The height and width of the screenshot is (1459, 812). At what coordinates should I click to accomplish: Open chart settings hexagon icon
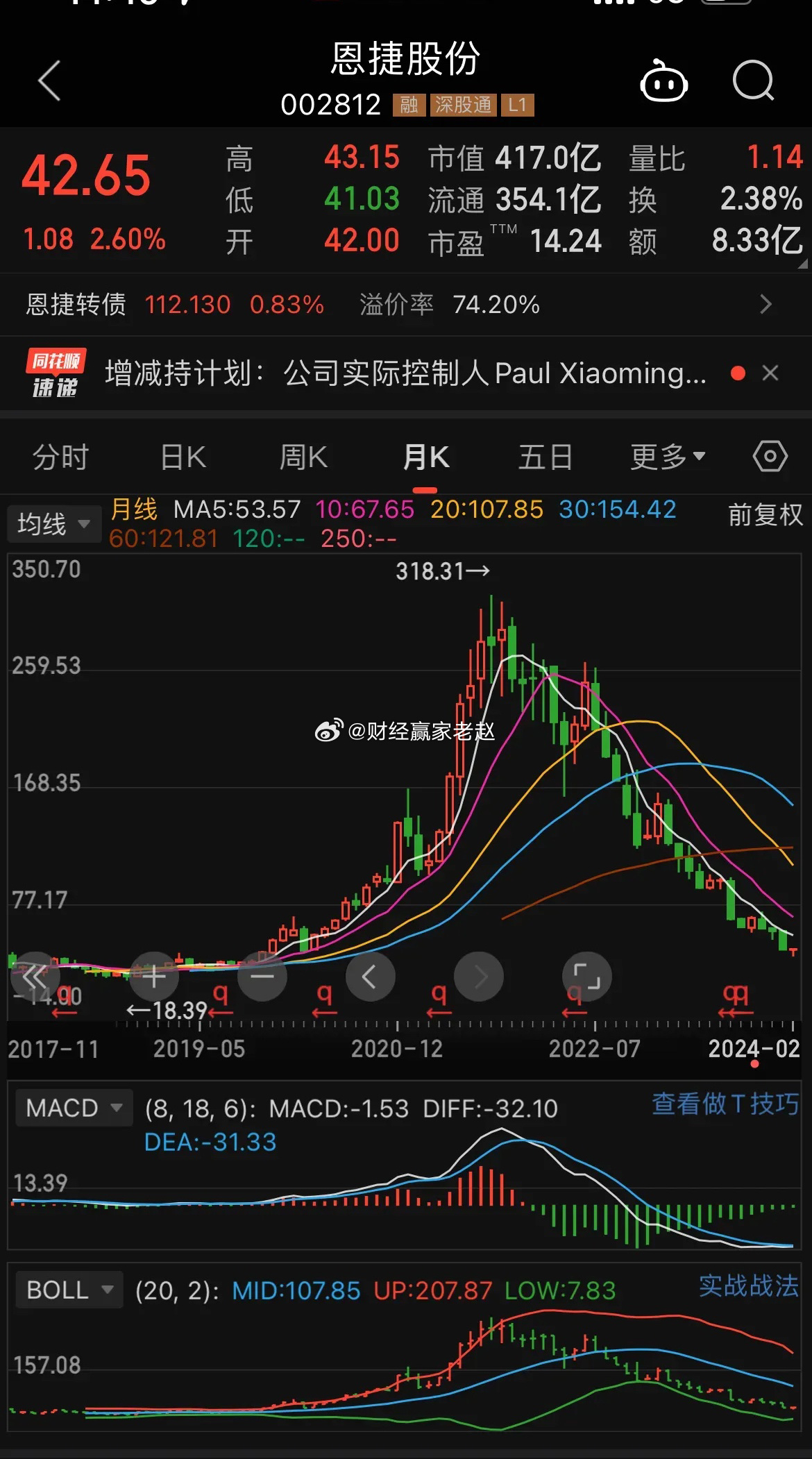tap(770, 457)
